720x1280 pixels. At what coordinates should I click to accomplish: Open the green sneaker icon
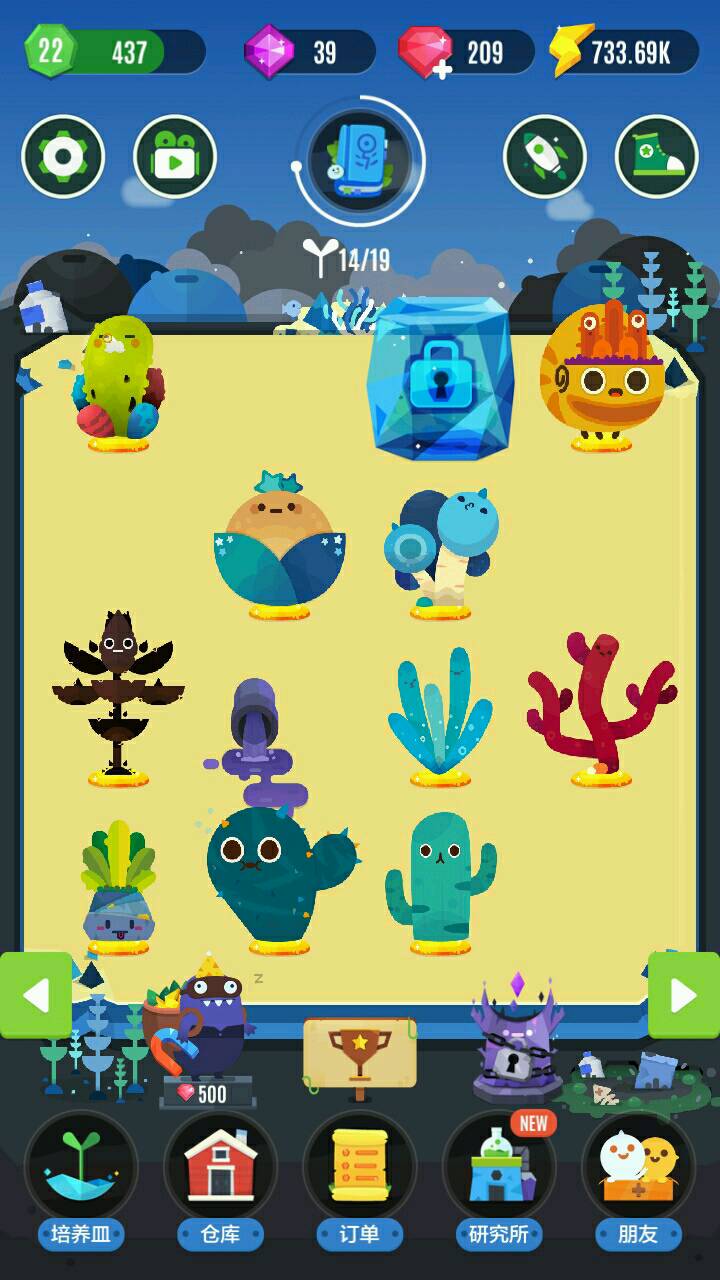(657, 157)
